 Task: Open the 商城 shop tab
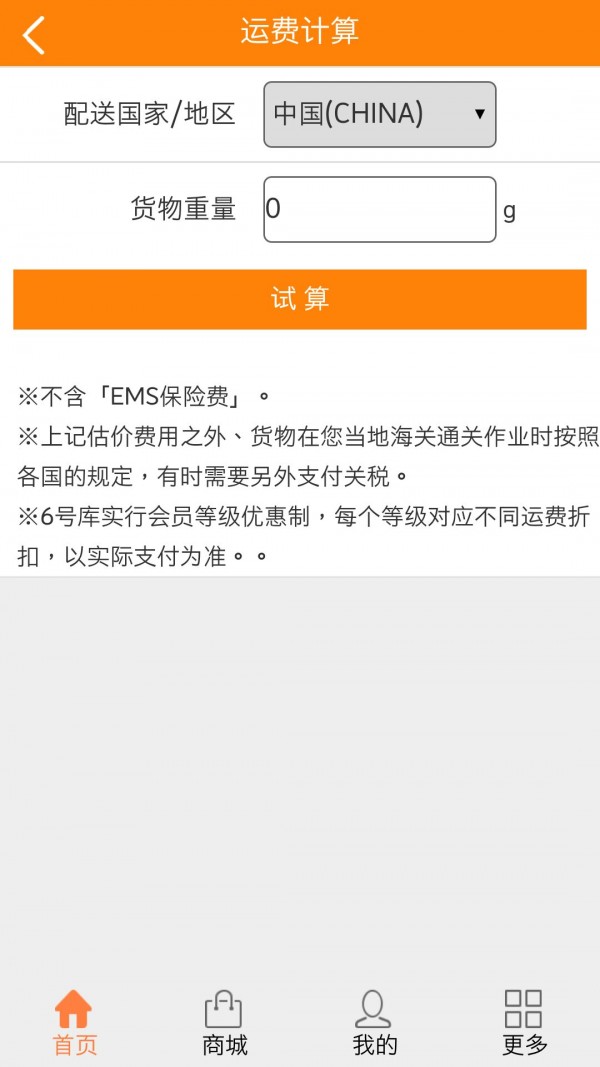224,1023
